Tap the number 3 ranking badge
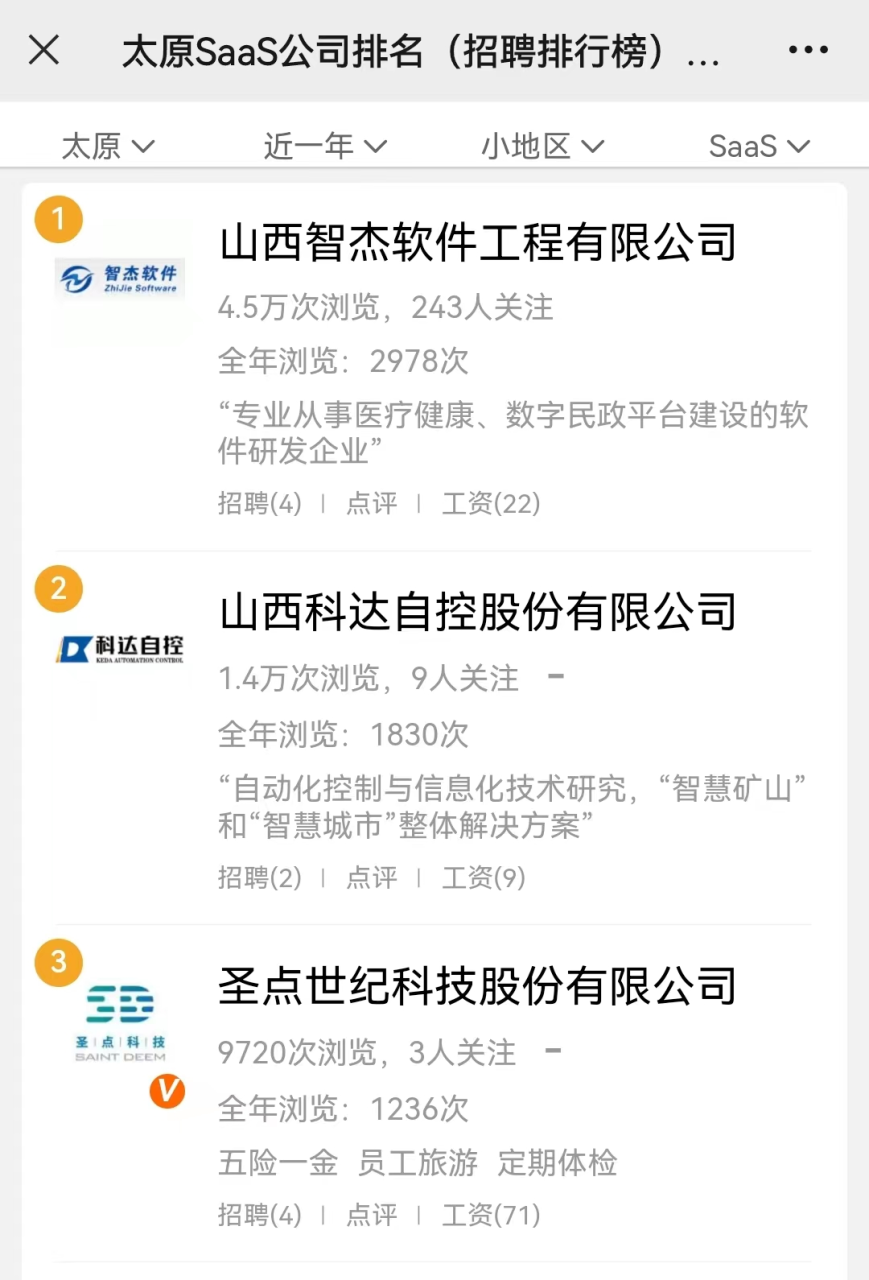This screenshot has width=869, height=1280. [58, 962]
